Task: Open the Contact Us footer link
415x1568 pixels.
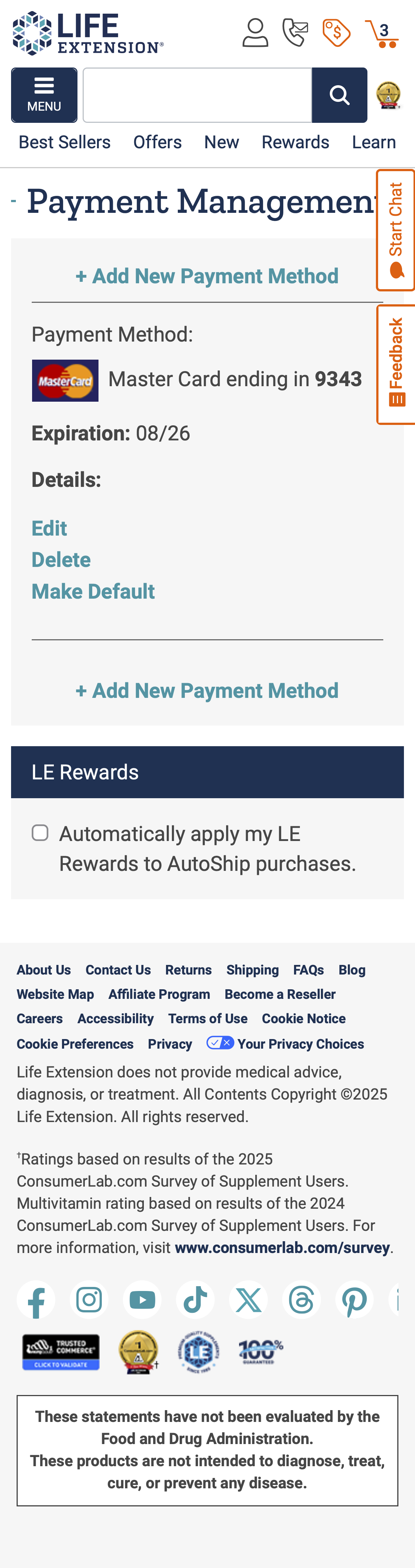Action: click(118, 970)
